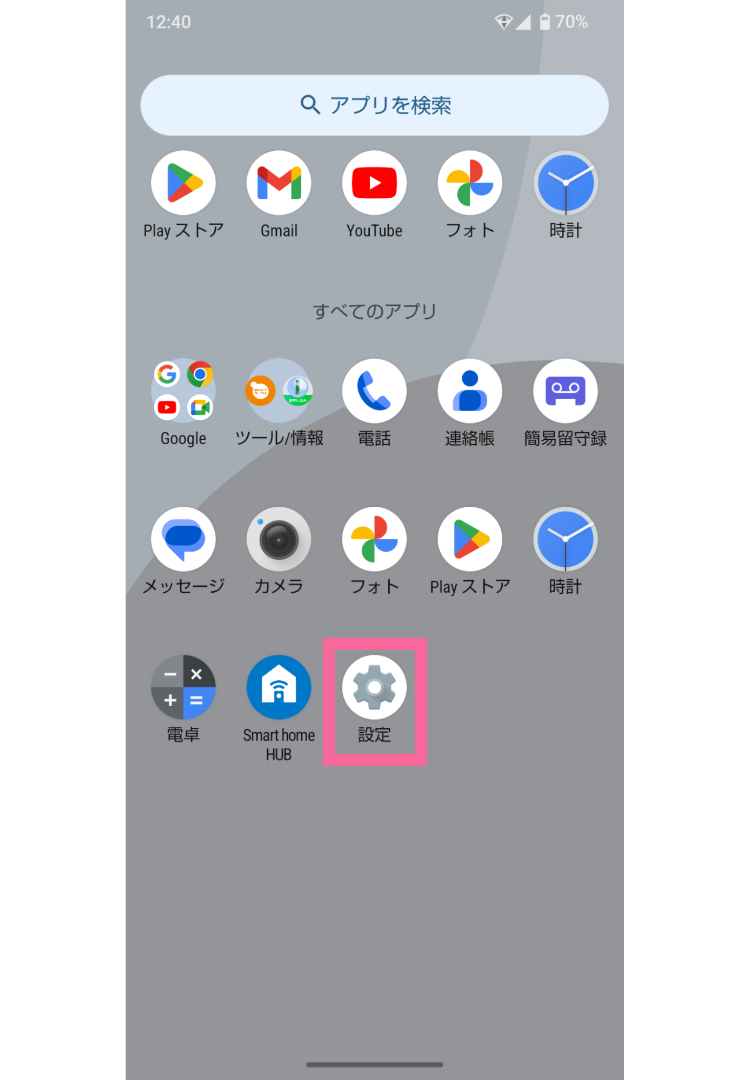
Task: Open the 電話 phone app
Action: pyautogui.click(x=374, y=391)
